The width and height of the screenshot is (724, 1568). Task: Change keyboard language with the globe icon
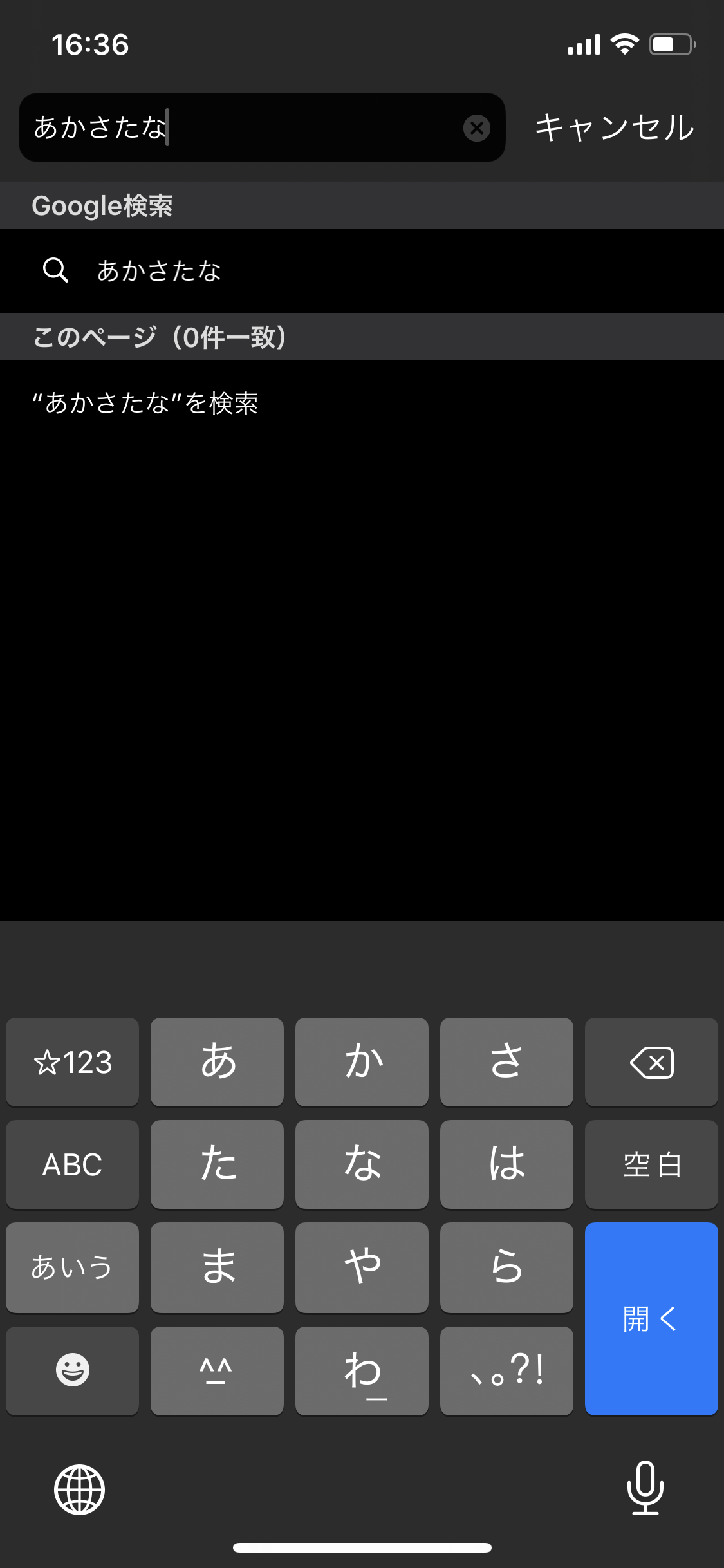point(79,1489)
